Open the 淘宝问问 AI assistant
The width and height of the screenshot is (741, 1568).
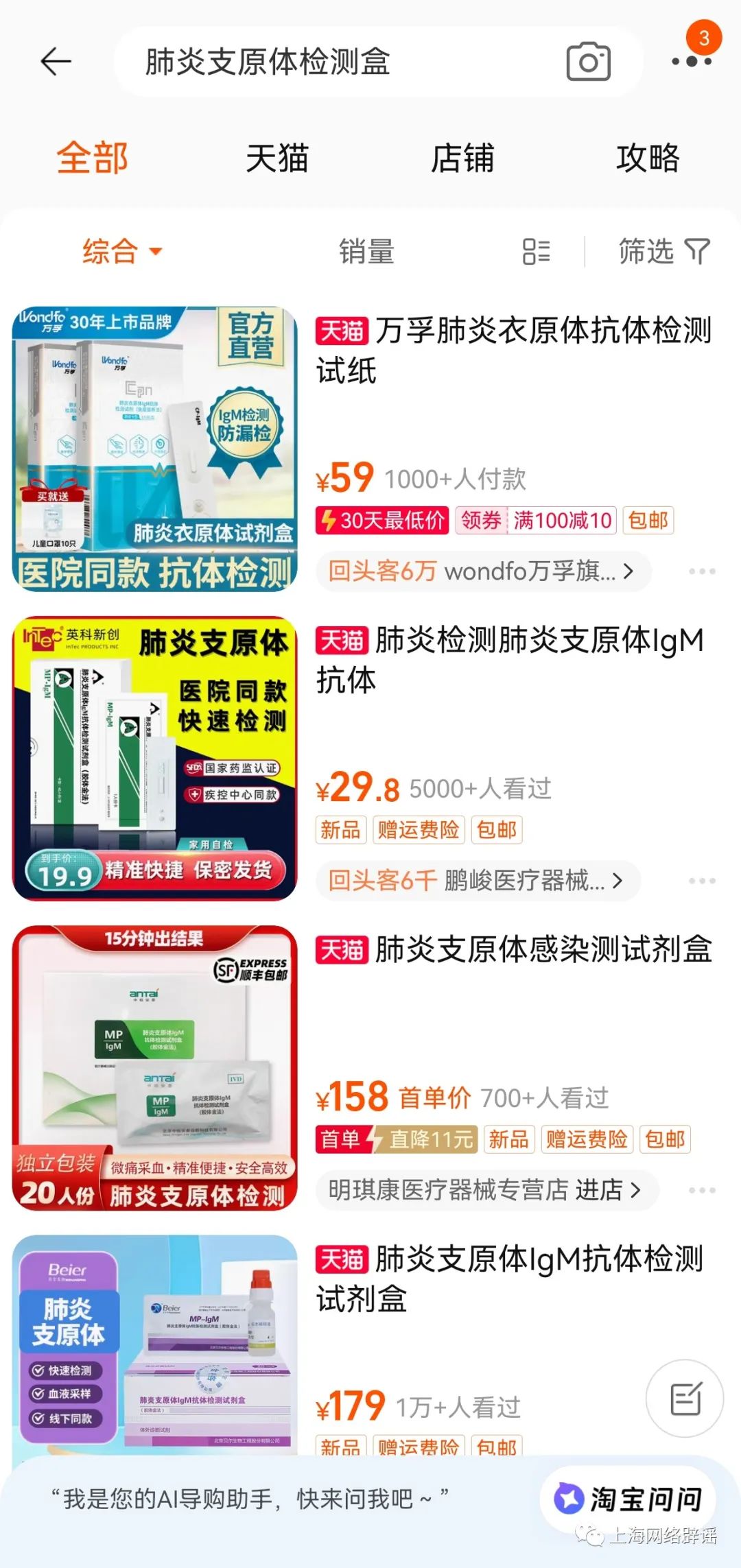pyautogui.click(x=629, y=1499)
